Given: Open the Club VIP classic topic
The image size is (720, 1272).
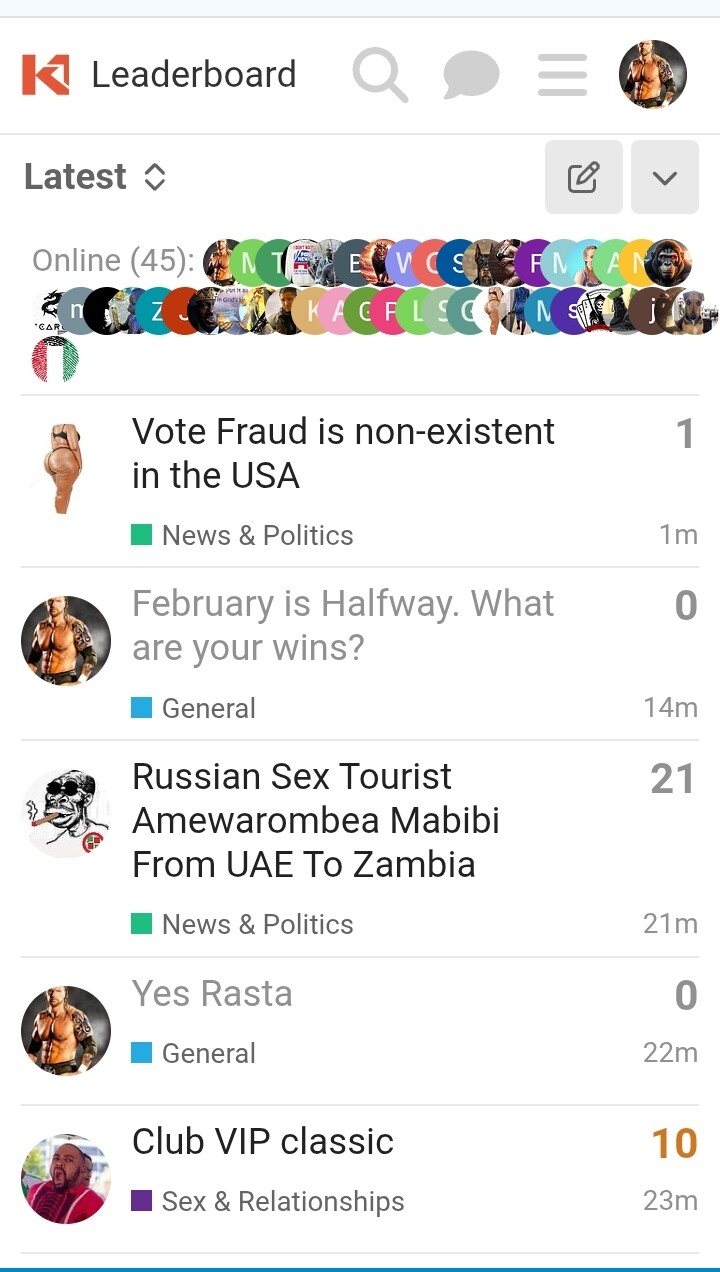Looking at the screenshot, I should tap(263, 1141).
